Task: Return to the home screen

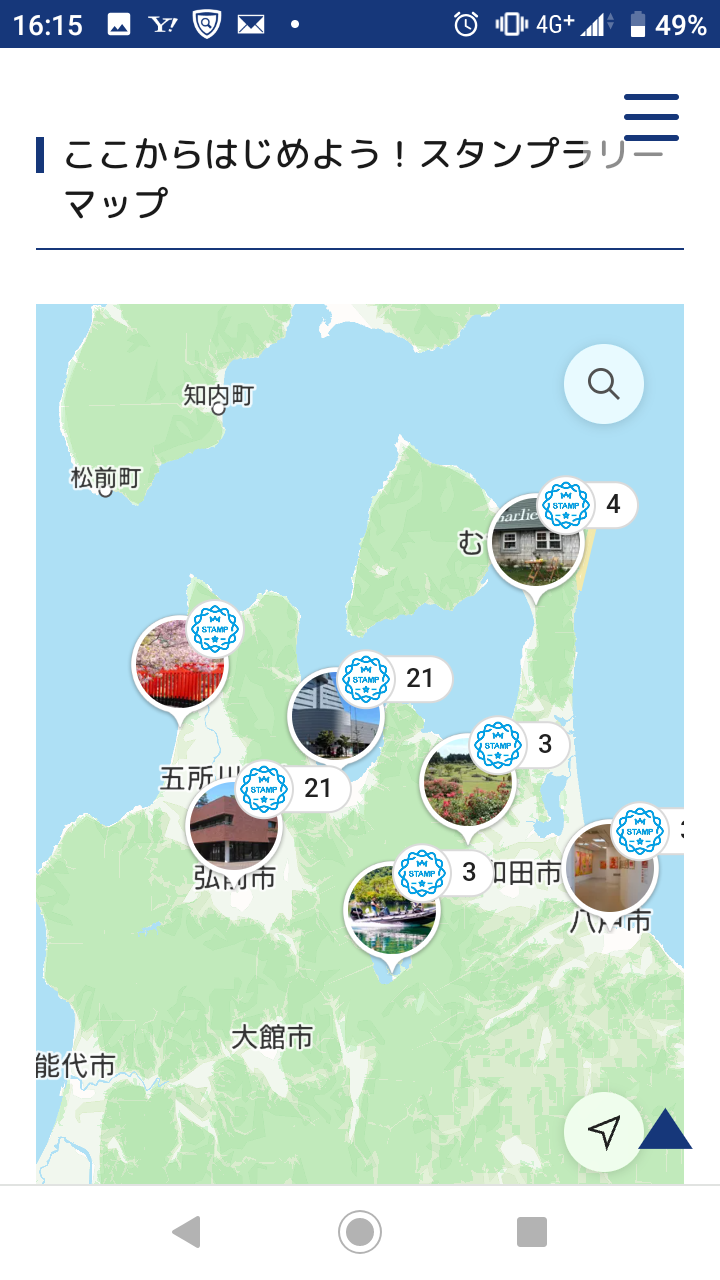Action: click(x=360, y=1232)
